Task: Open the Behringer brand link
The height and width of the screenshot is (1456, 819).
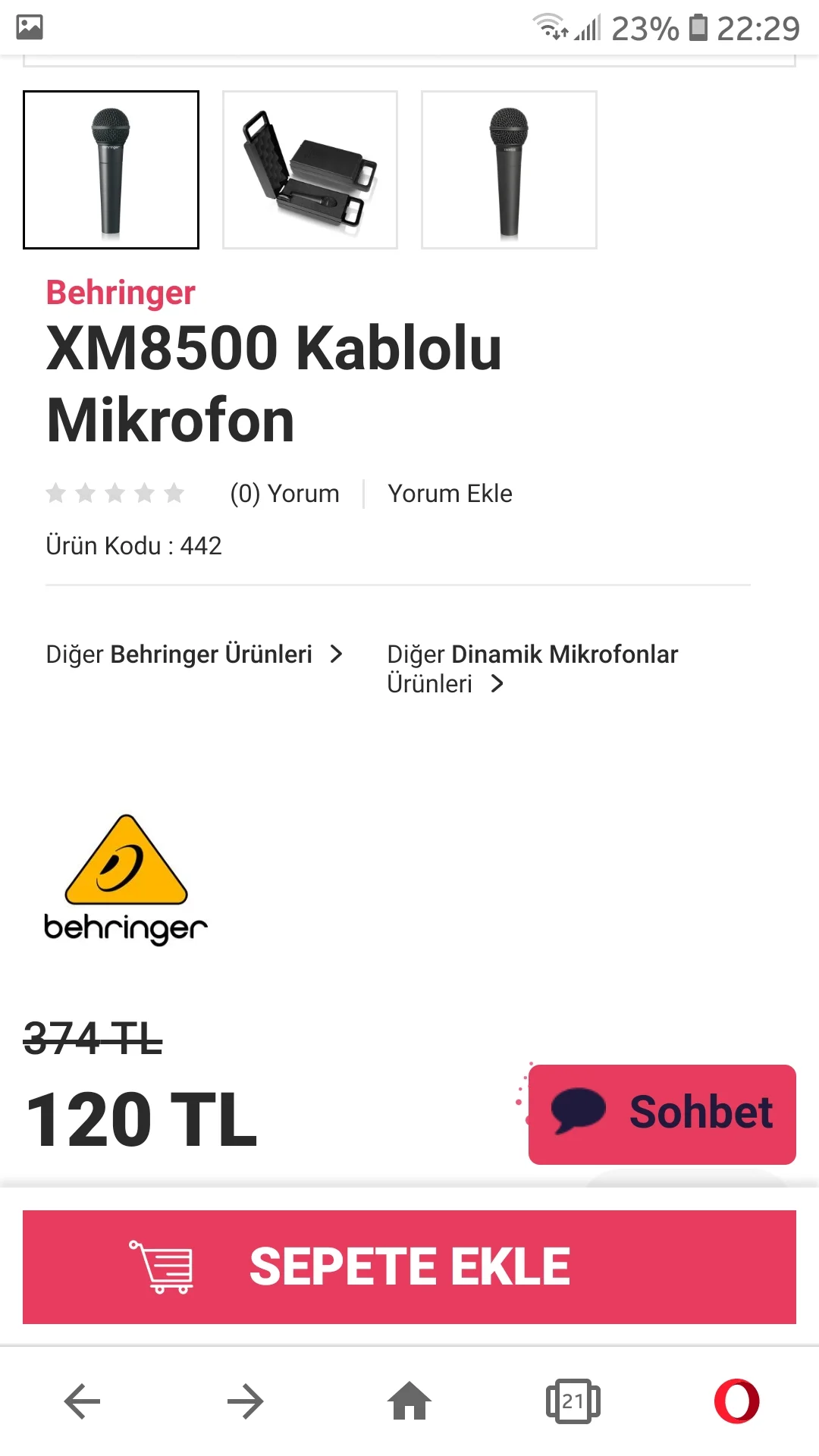Action: [121, 293]
